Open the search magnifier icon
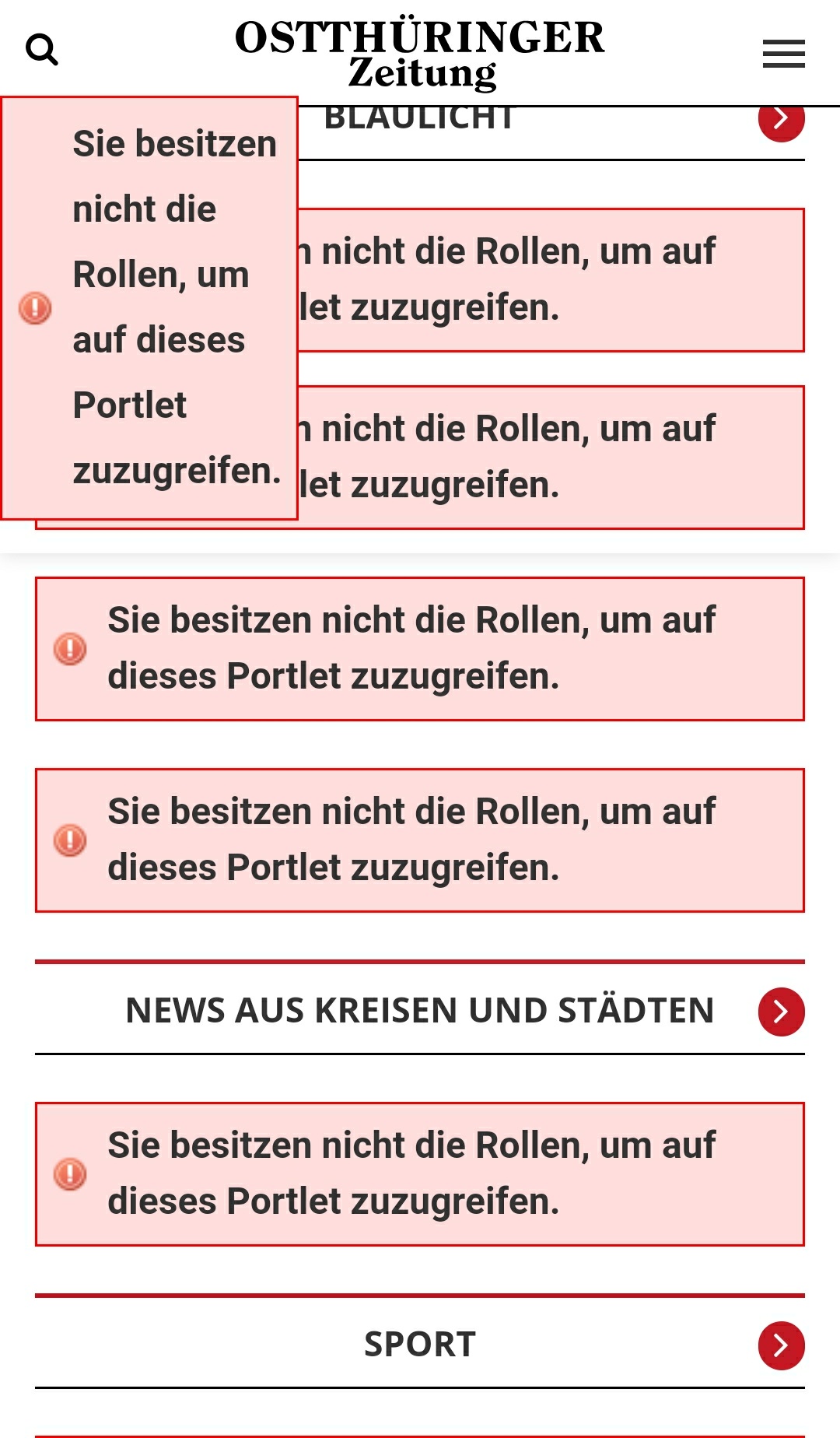Image resolution: width=840 pixels, height=1438 pixels. 42,51
